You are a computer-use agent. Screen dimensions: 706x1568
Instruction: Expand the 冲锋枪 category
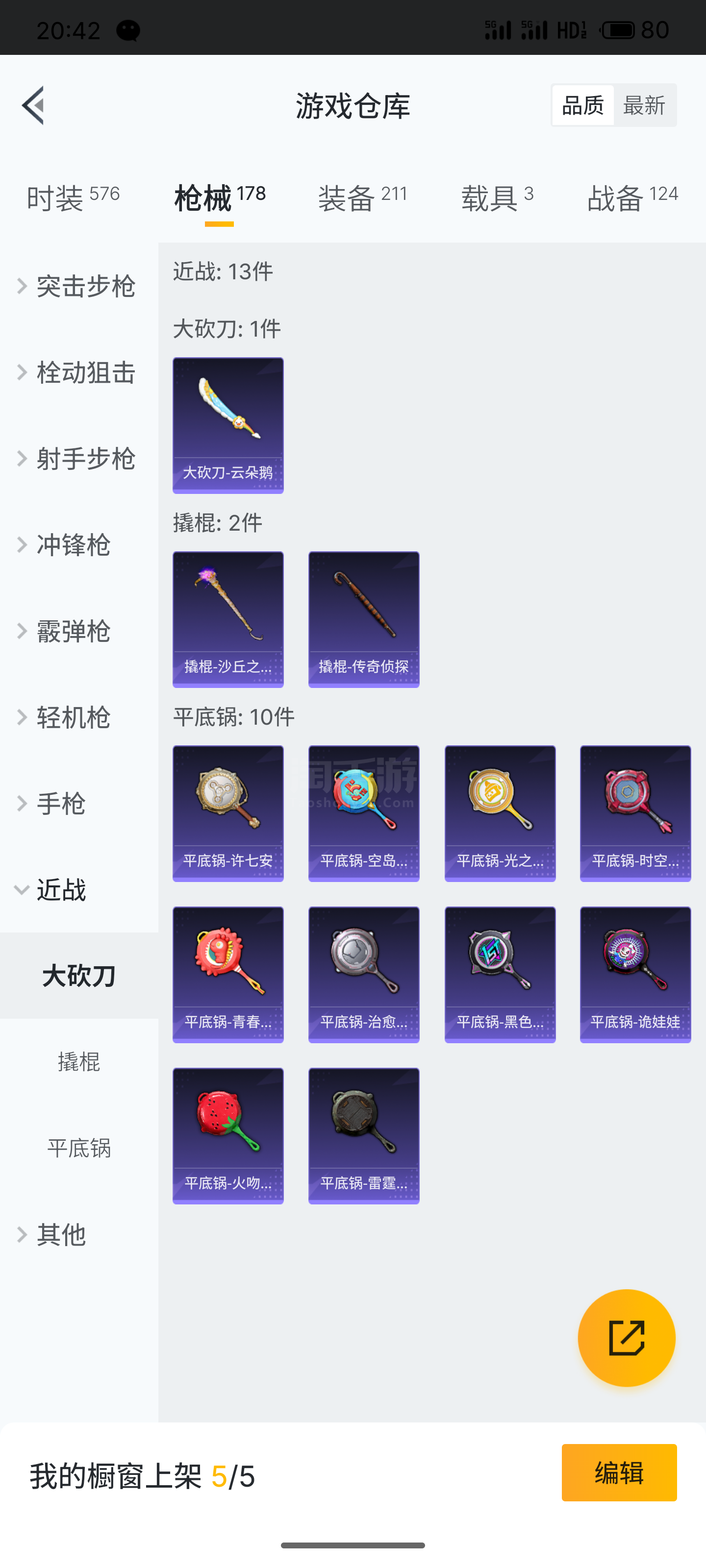click(73, 545)
